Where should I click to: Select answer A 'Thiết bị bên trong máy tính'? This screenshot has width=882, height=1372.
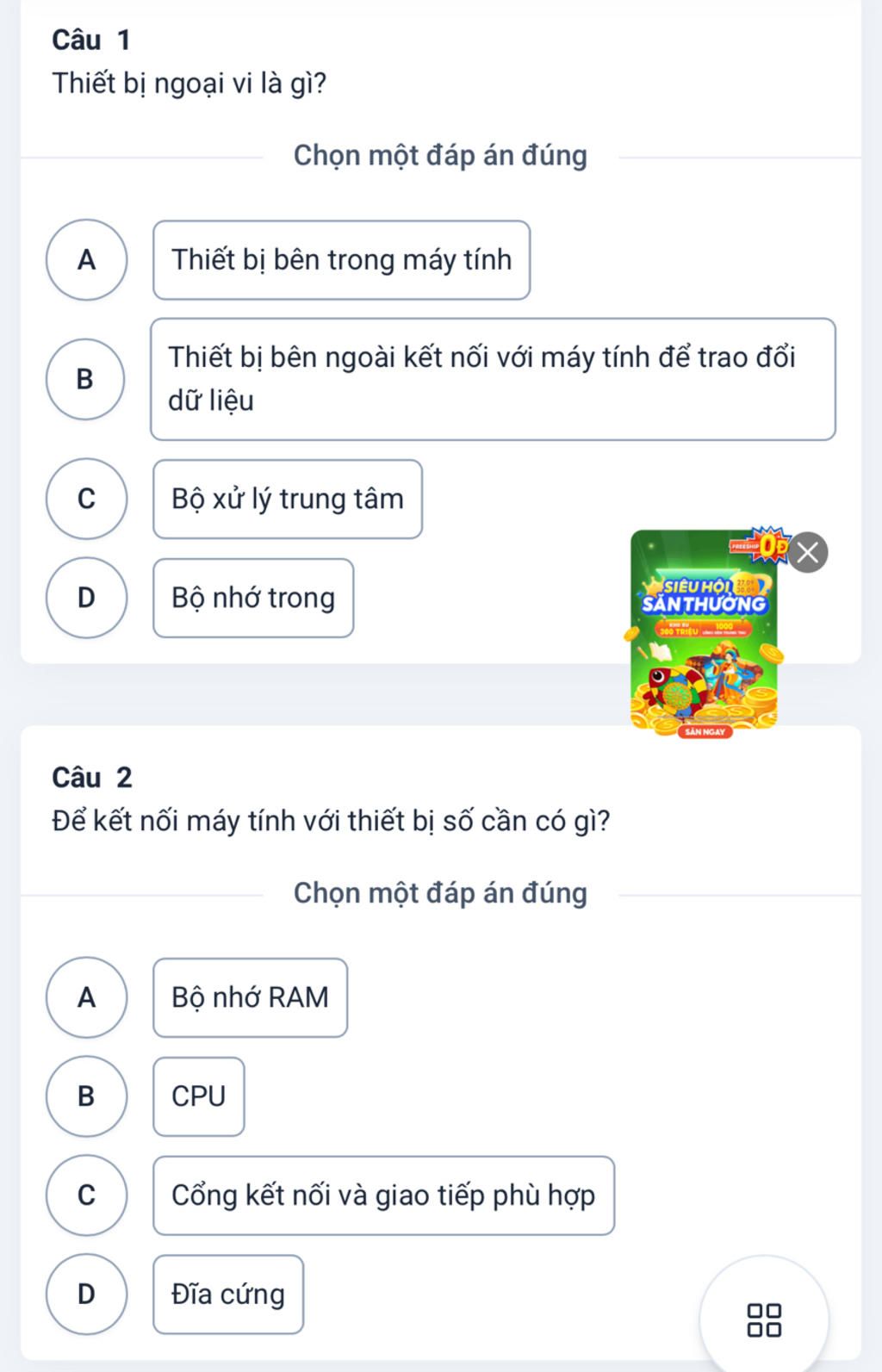(341, 260)
